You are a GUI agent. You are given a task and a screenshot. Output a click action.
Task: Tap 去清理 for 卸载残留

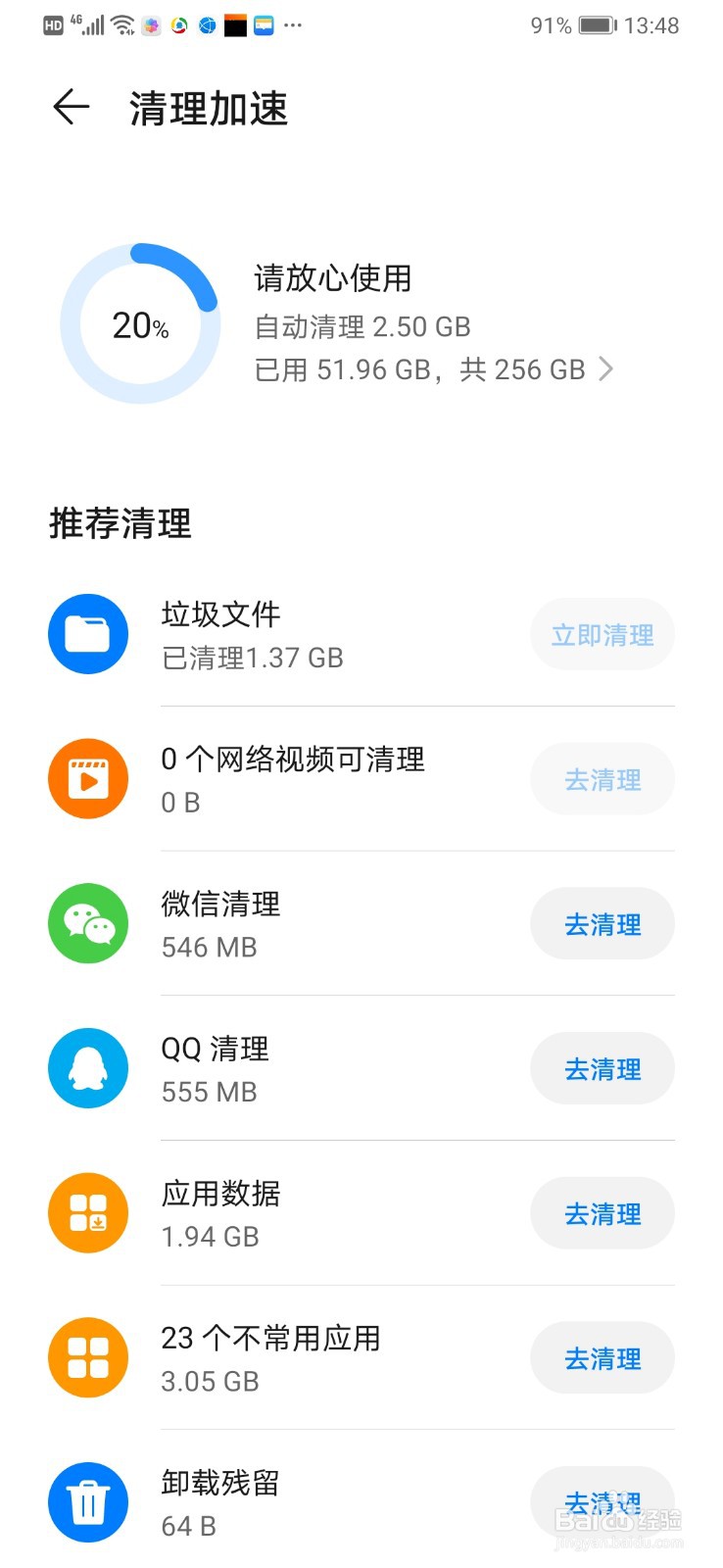(x=602, y=1503)
